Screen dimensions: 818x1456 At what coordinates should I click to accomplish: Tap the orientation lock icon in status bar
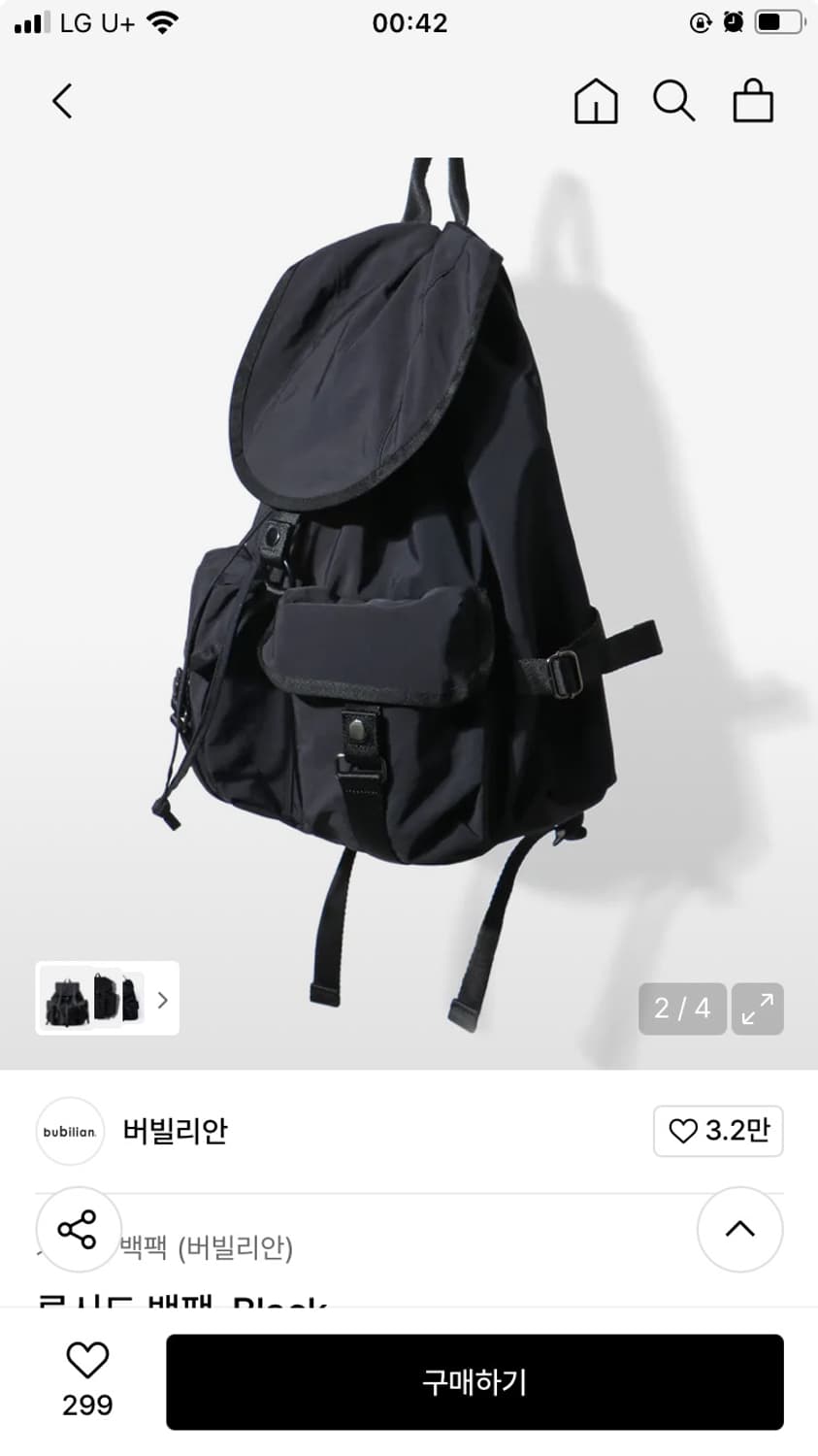(699, 22)
